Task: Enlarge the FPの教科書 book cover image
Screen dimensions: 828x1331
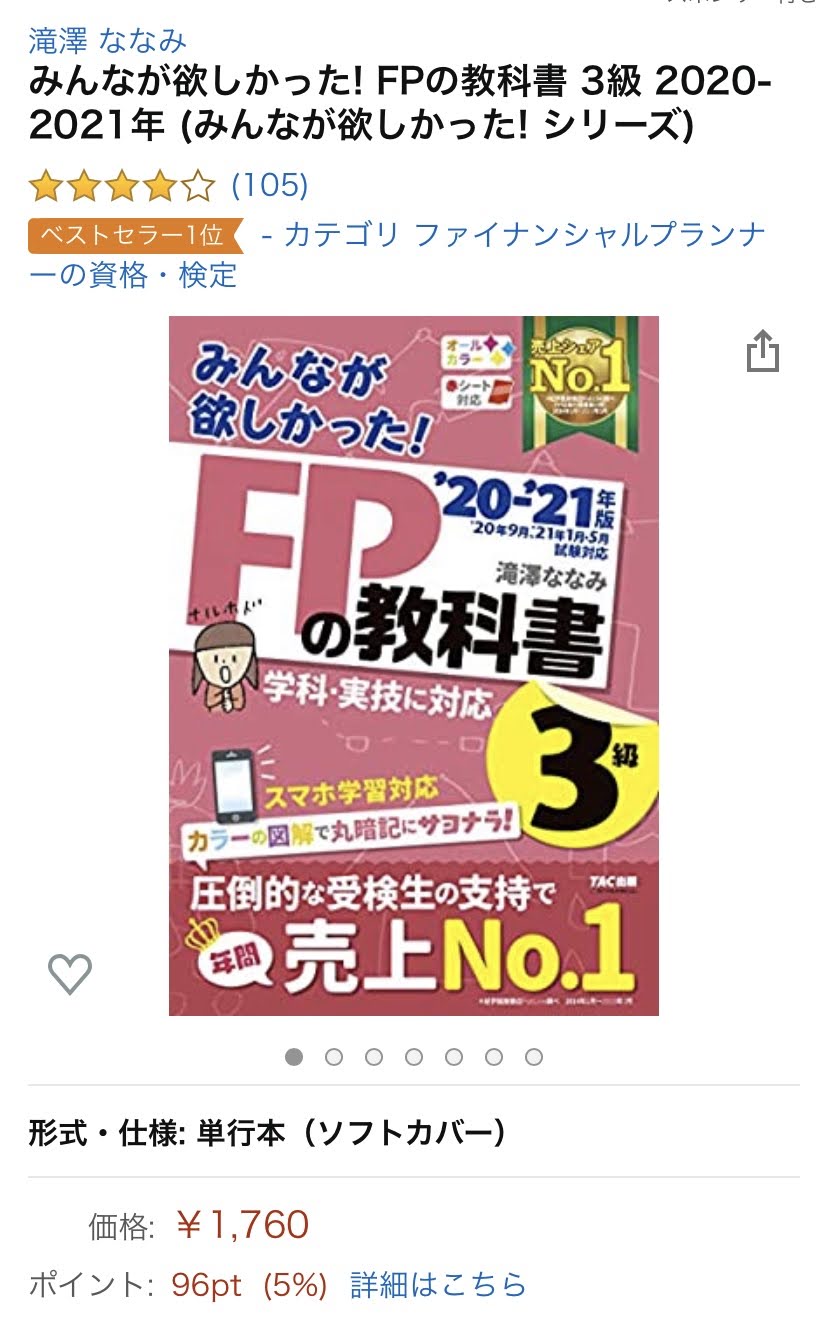Action: tap(413, 665)
